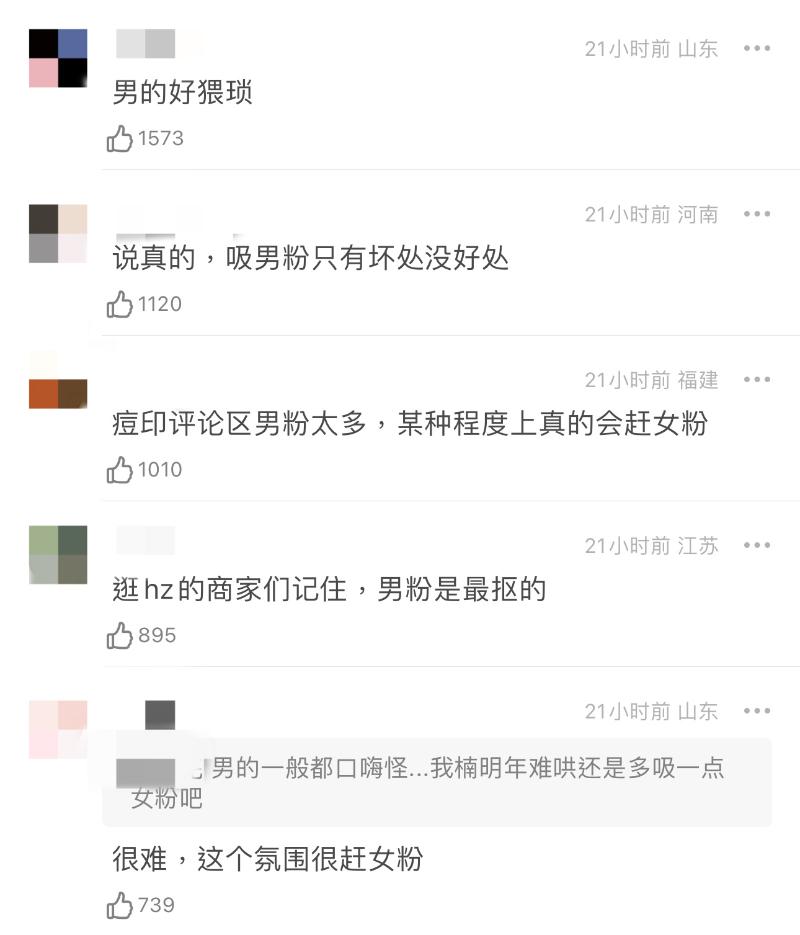The width and height of the screenshot is (800, 935).
Task: Open more options on the 江苏 comment
Action: click(x=757, y=546)
